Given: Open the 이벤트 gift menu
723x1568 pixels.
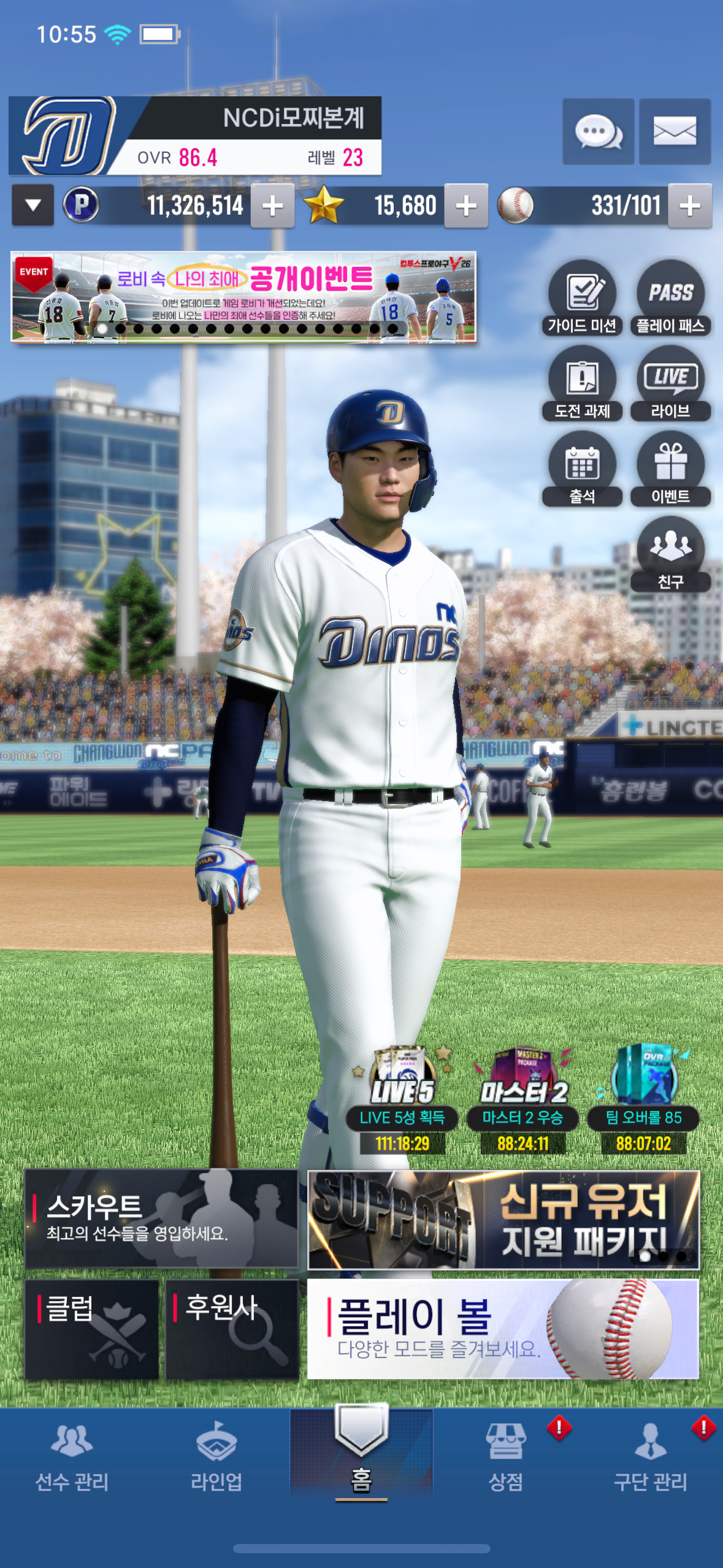Looking at the screenshot, I should click(671, 469).
